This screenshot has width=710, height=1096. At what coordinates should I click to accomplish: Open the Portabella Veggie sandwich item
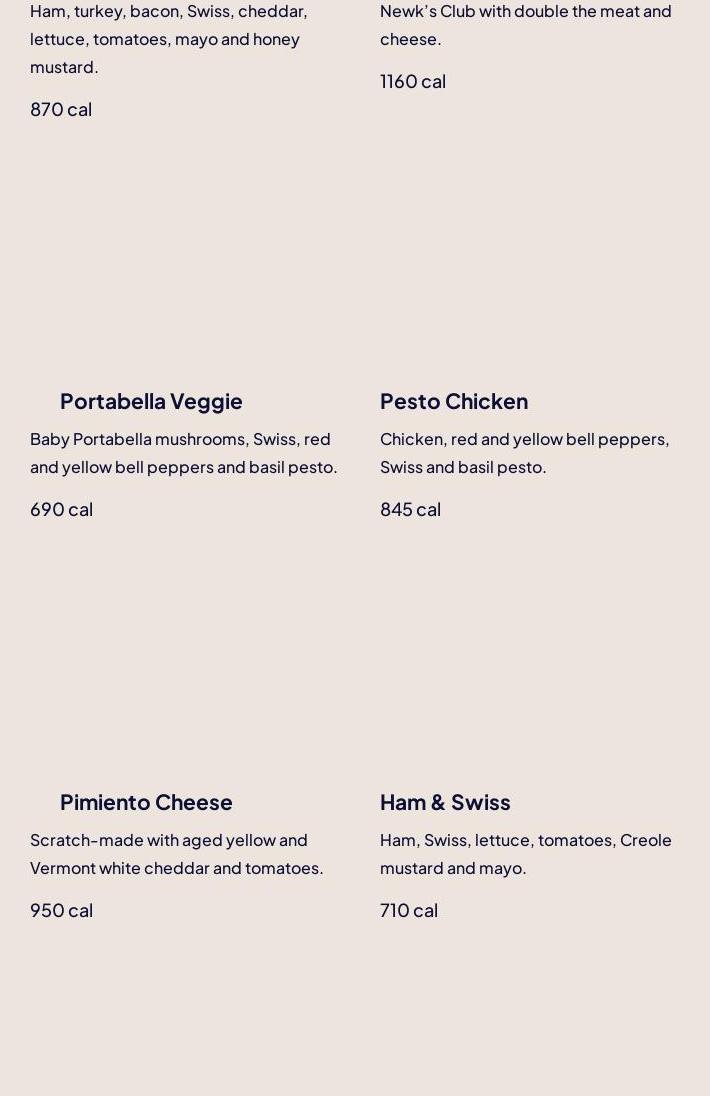pyautogui.click(x=151, y=401)
